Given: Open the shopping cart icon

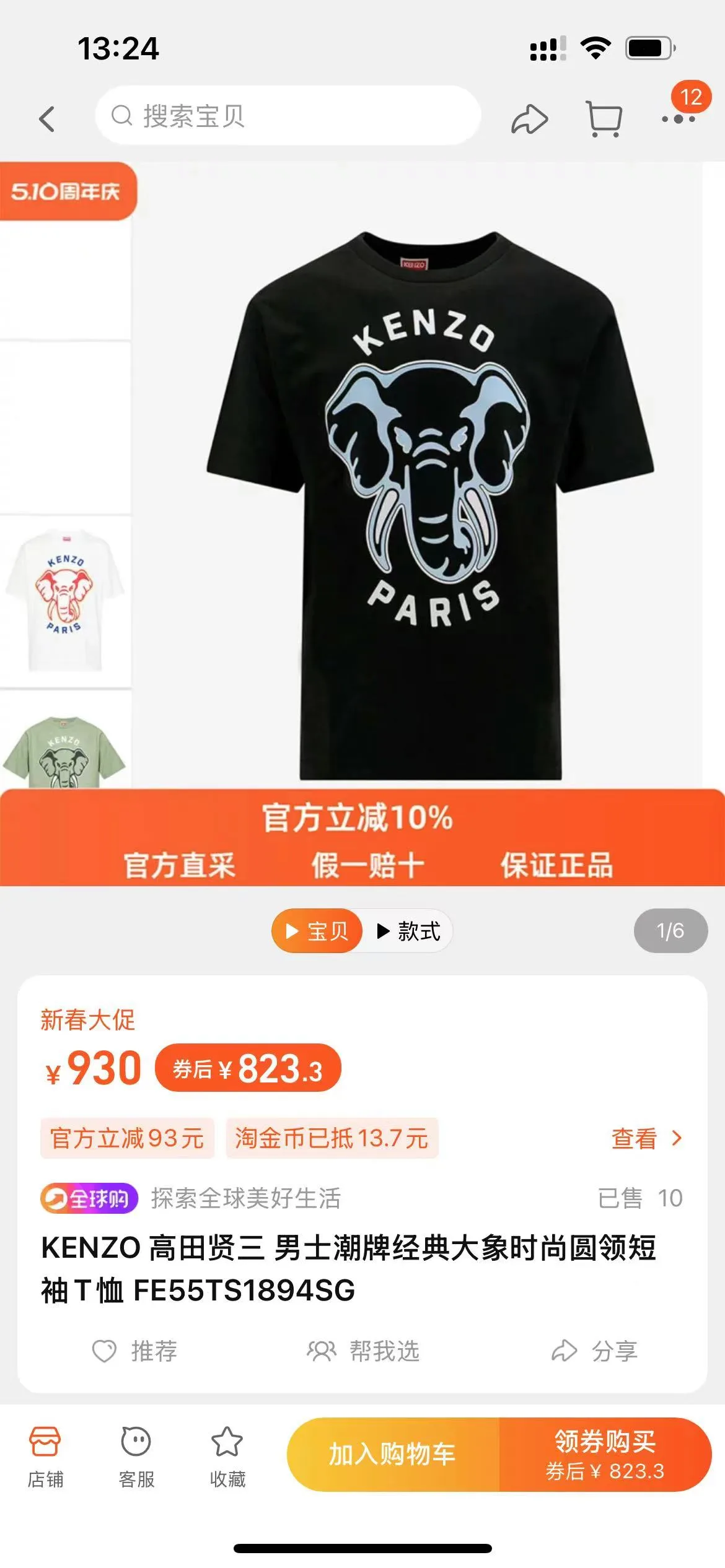Looking at the screenshot, I should [604, 119].
